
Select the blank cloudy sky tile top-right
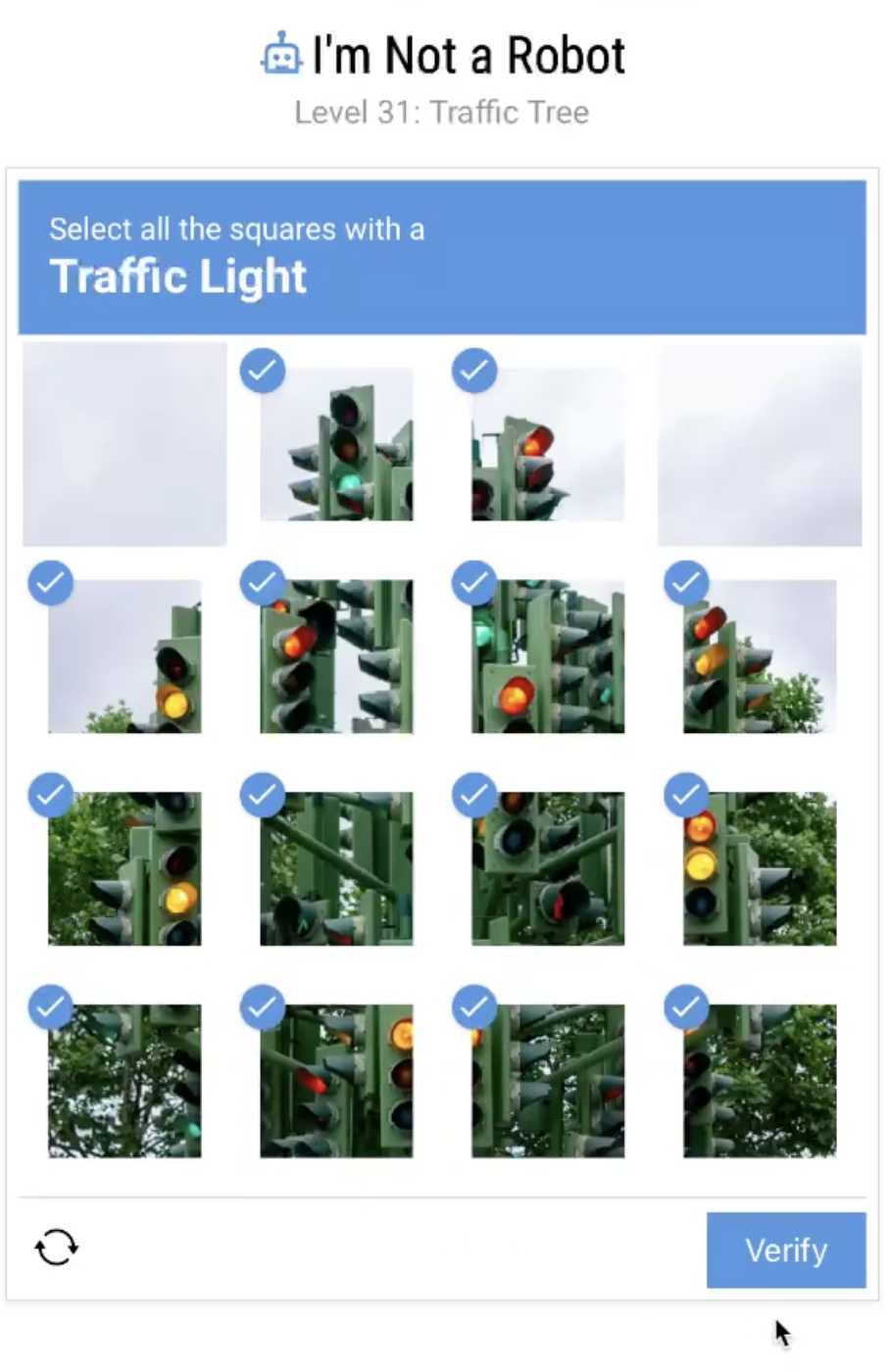pyautogui.click(x=759, y=446)
